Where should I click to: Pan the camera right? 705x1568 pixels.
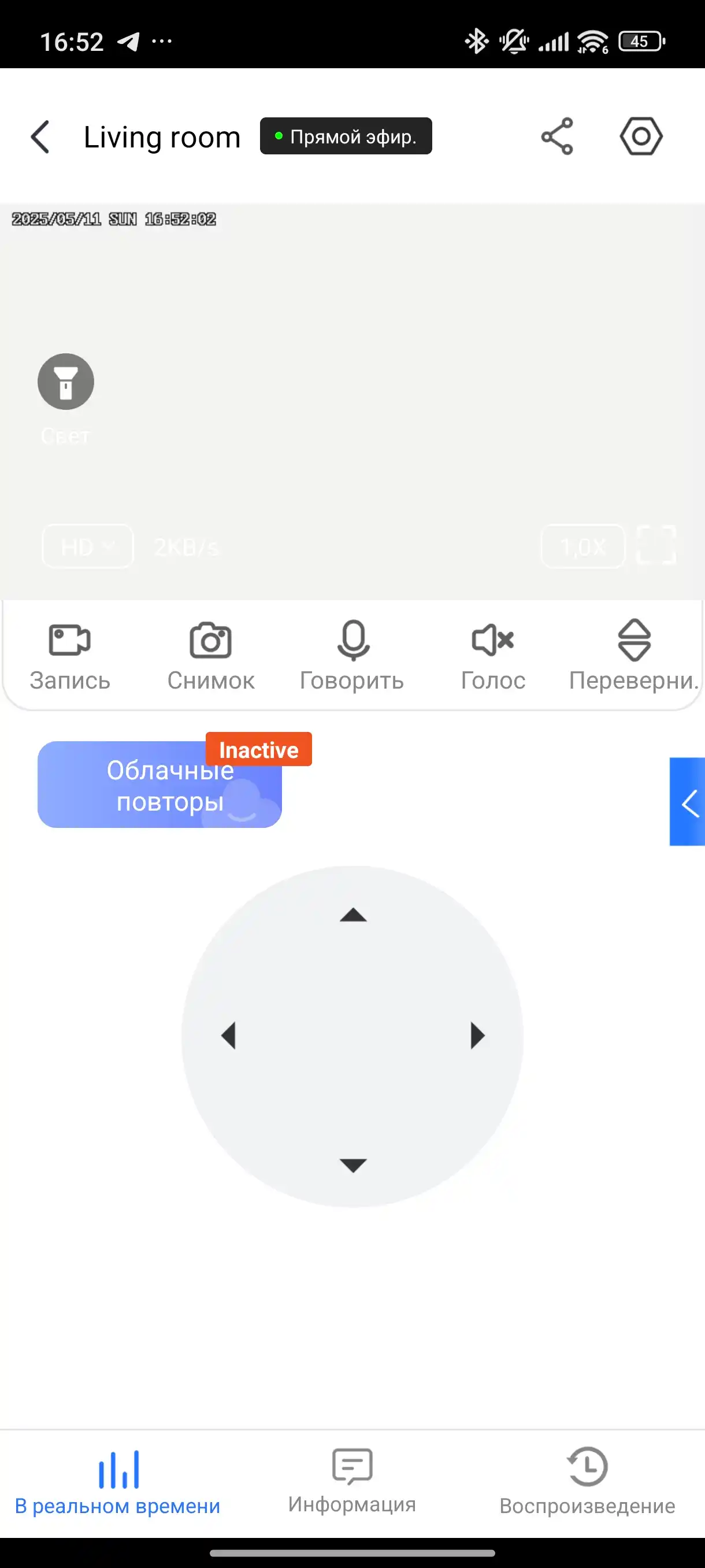tap(477, 1036)
